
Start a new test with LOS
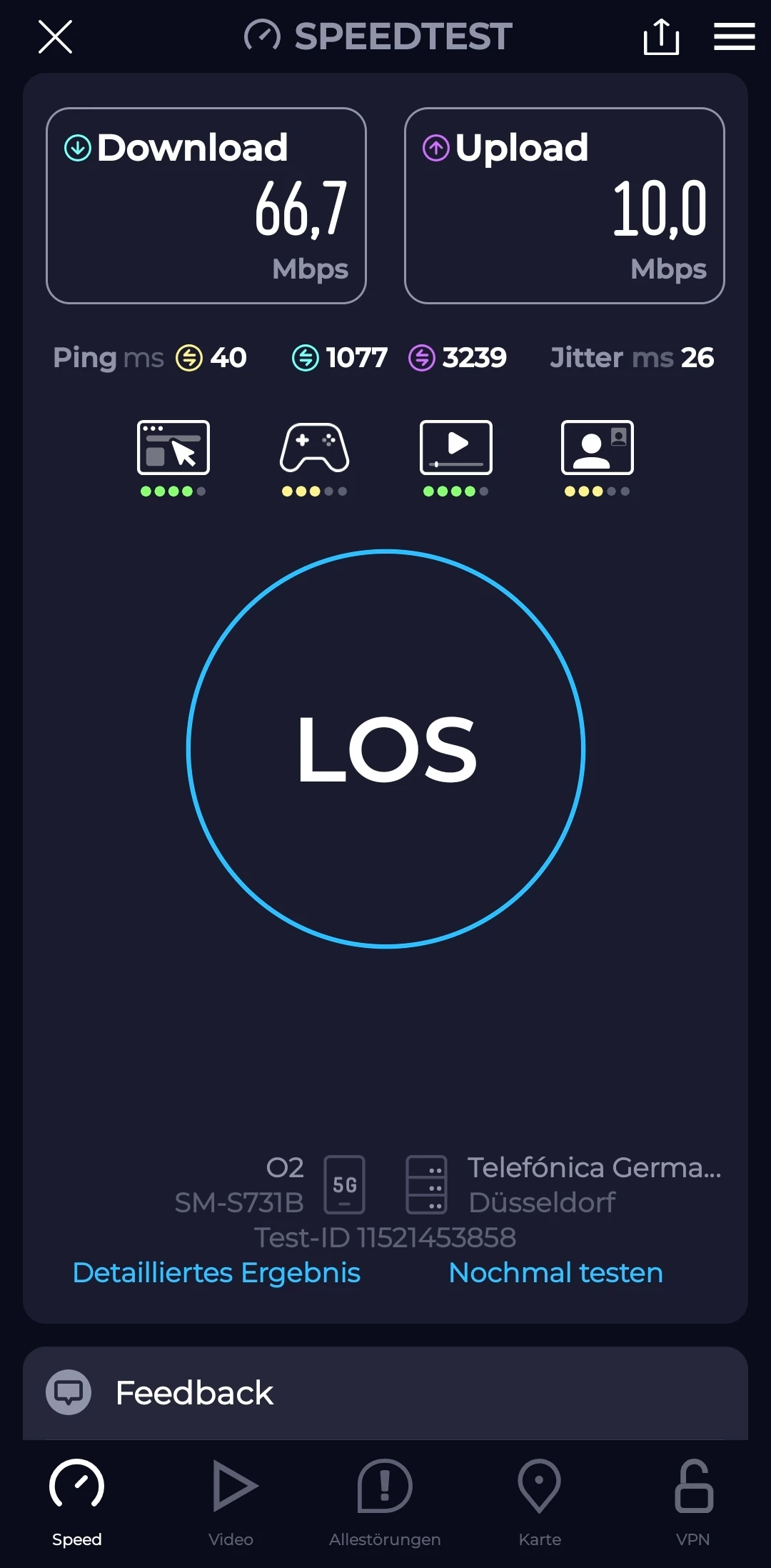(385, 749)
